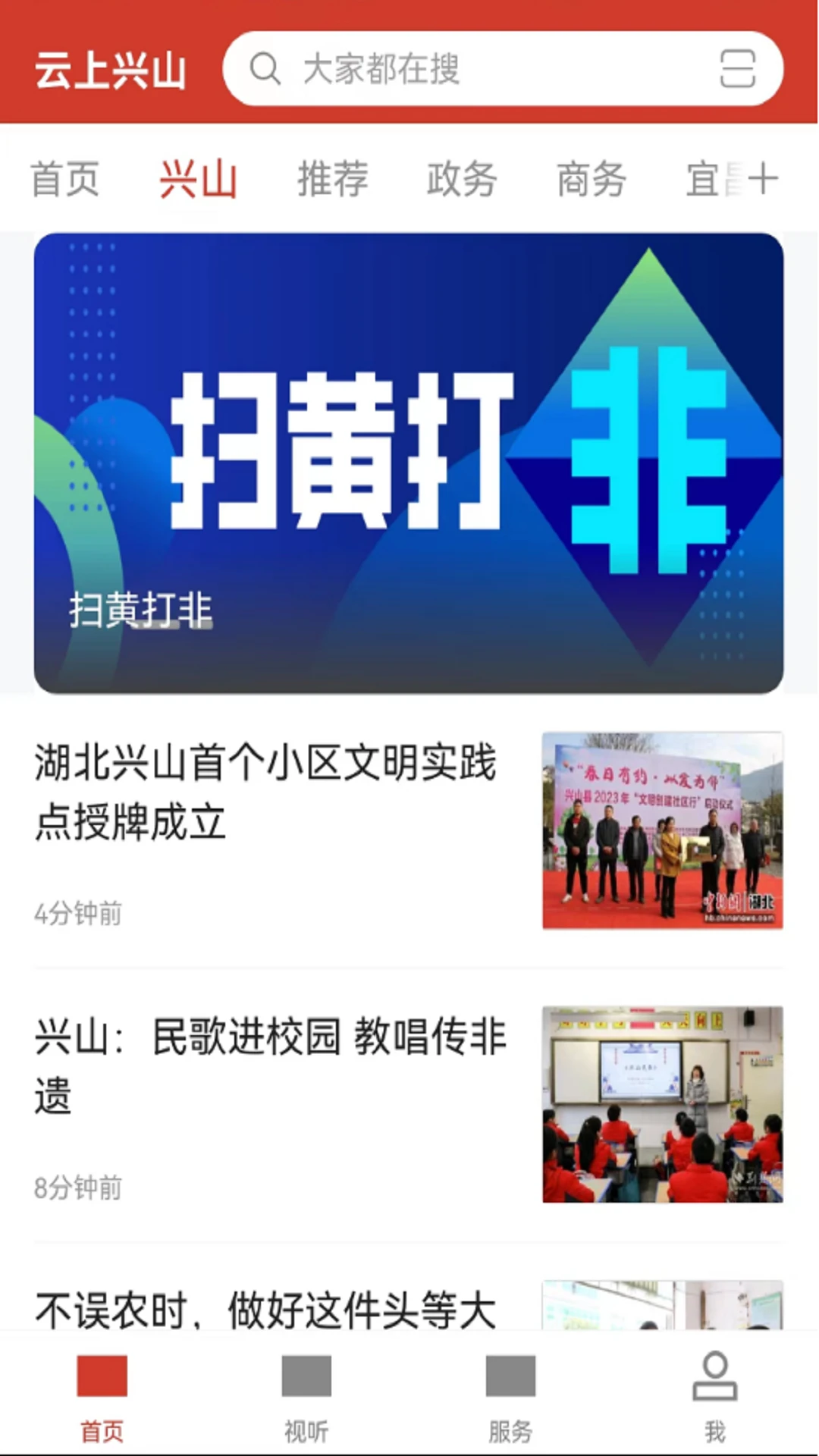Select the 推荐 tab
The image size is (819, 1456).
(x=333, y=180)
